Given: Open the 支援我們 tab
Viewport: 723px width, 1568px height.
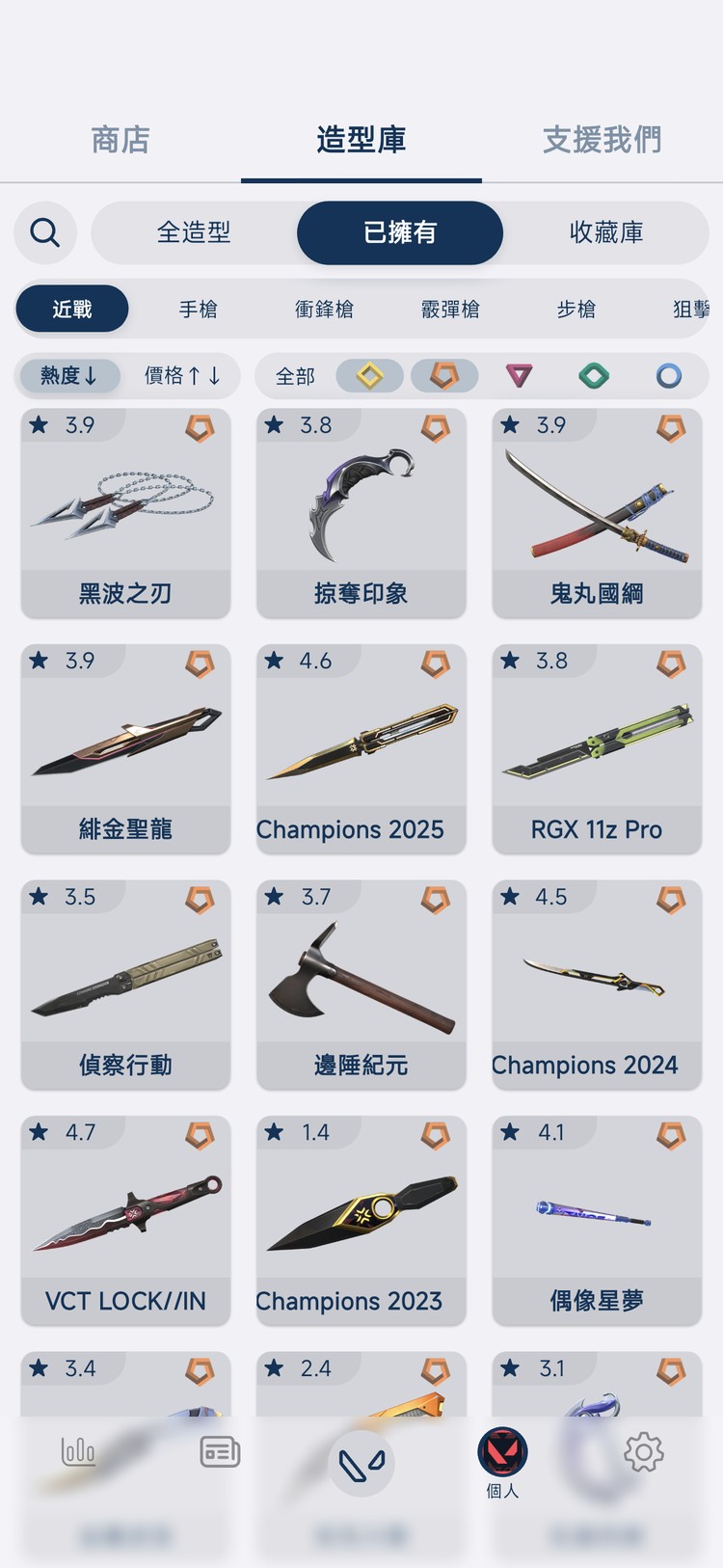Looking at the screenshot, I should point(601,140).
